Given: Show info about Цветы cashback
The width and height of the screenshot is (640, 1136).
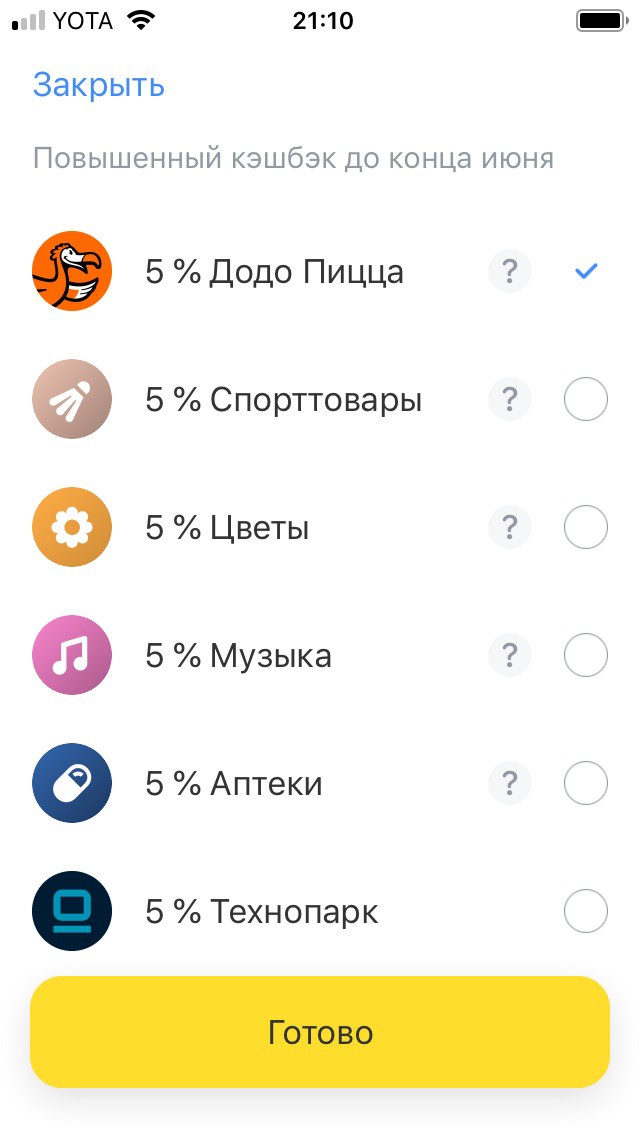Looking at the screenshot, I should pos(510,527).
